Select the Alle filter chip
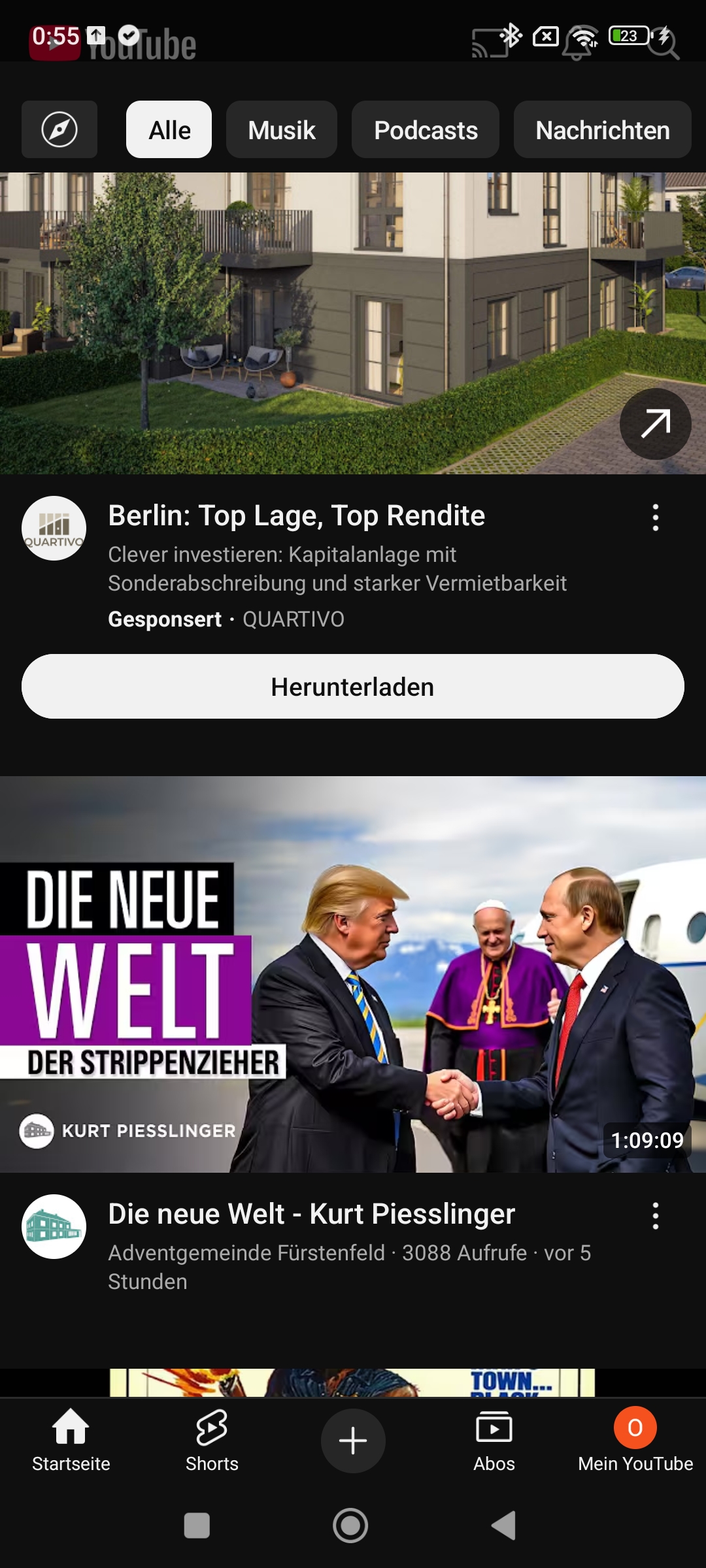The image size is (706, 1568). [169, 129]
